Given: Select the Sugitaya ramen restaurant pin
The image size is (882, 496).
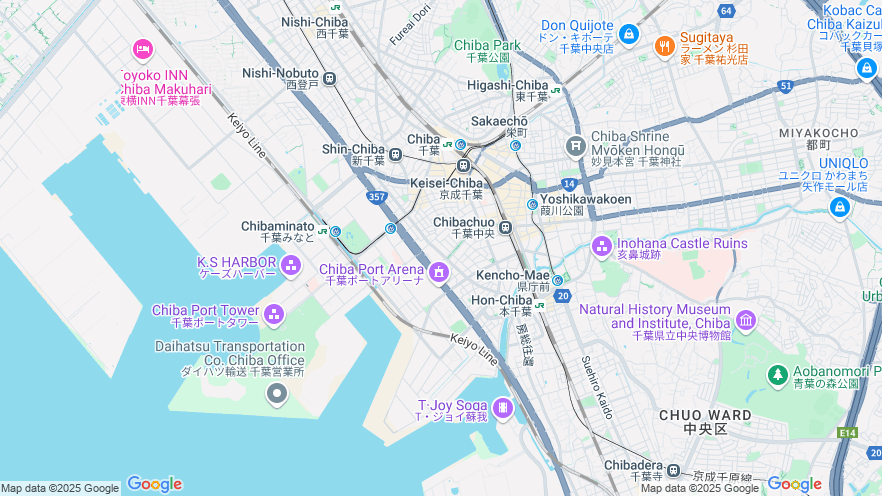Looking at the screenshot, I should (664, 45).
